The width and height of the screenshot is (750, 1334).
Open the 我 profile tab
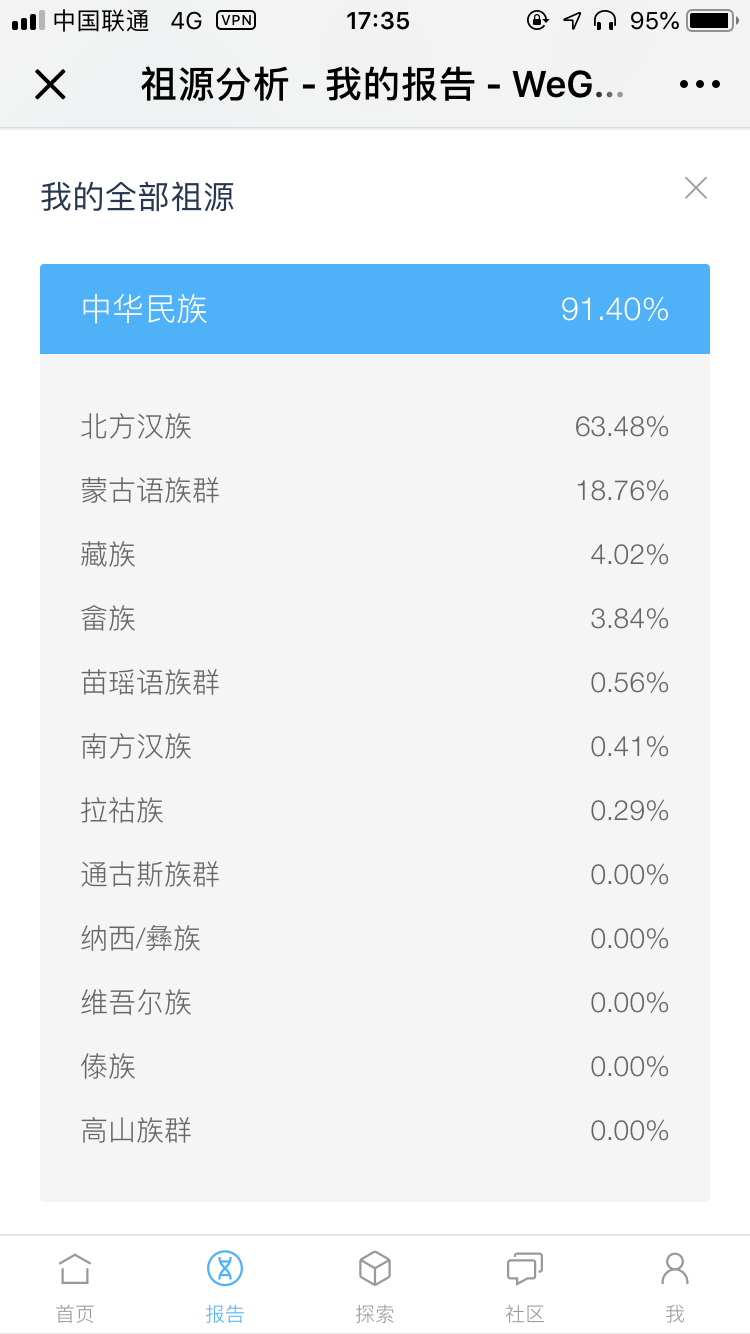point(675,1286)
